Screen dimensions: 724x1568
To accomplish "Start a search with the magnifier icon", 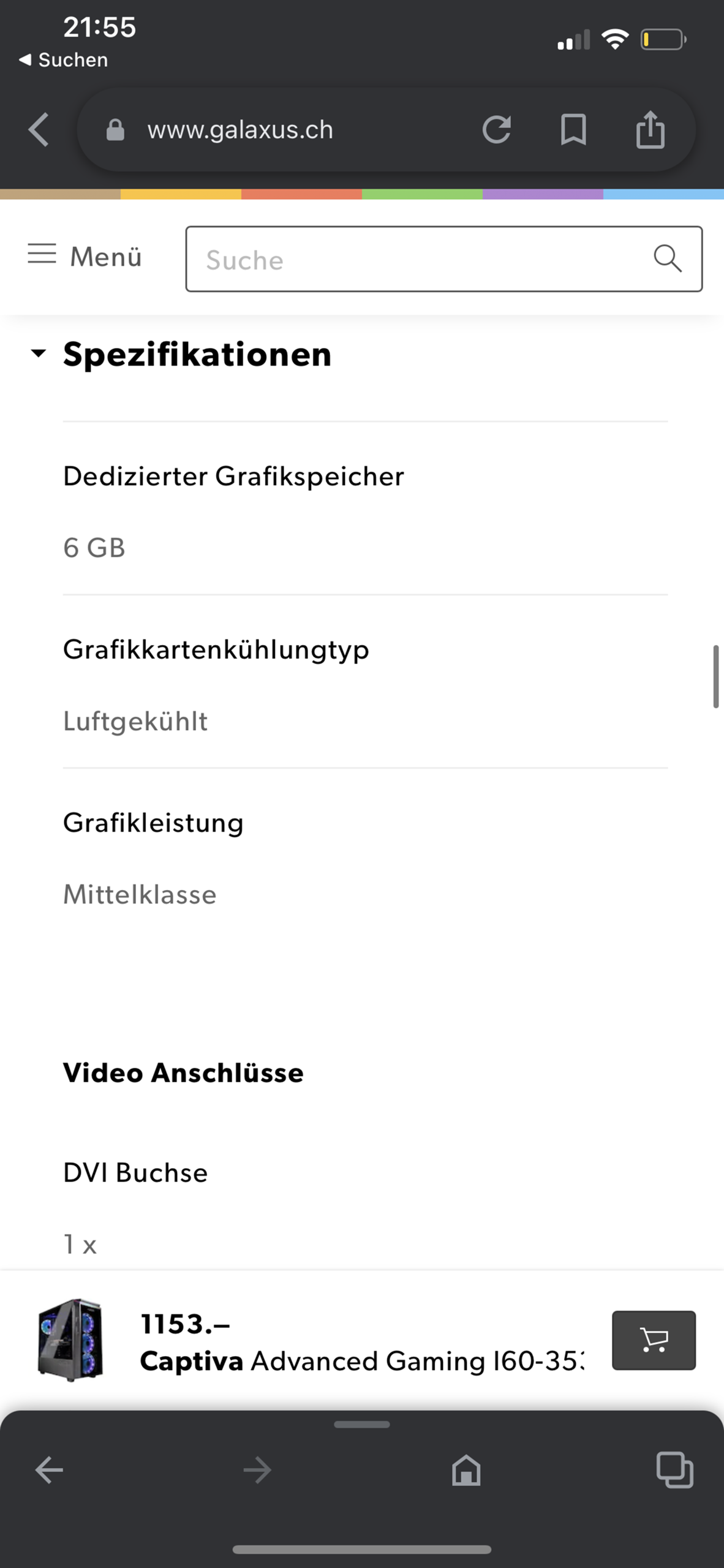I will coord(669,260).
